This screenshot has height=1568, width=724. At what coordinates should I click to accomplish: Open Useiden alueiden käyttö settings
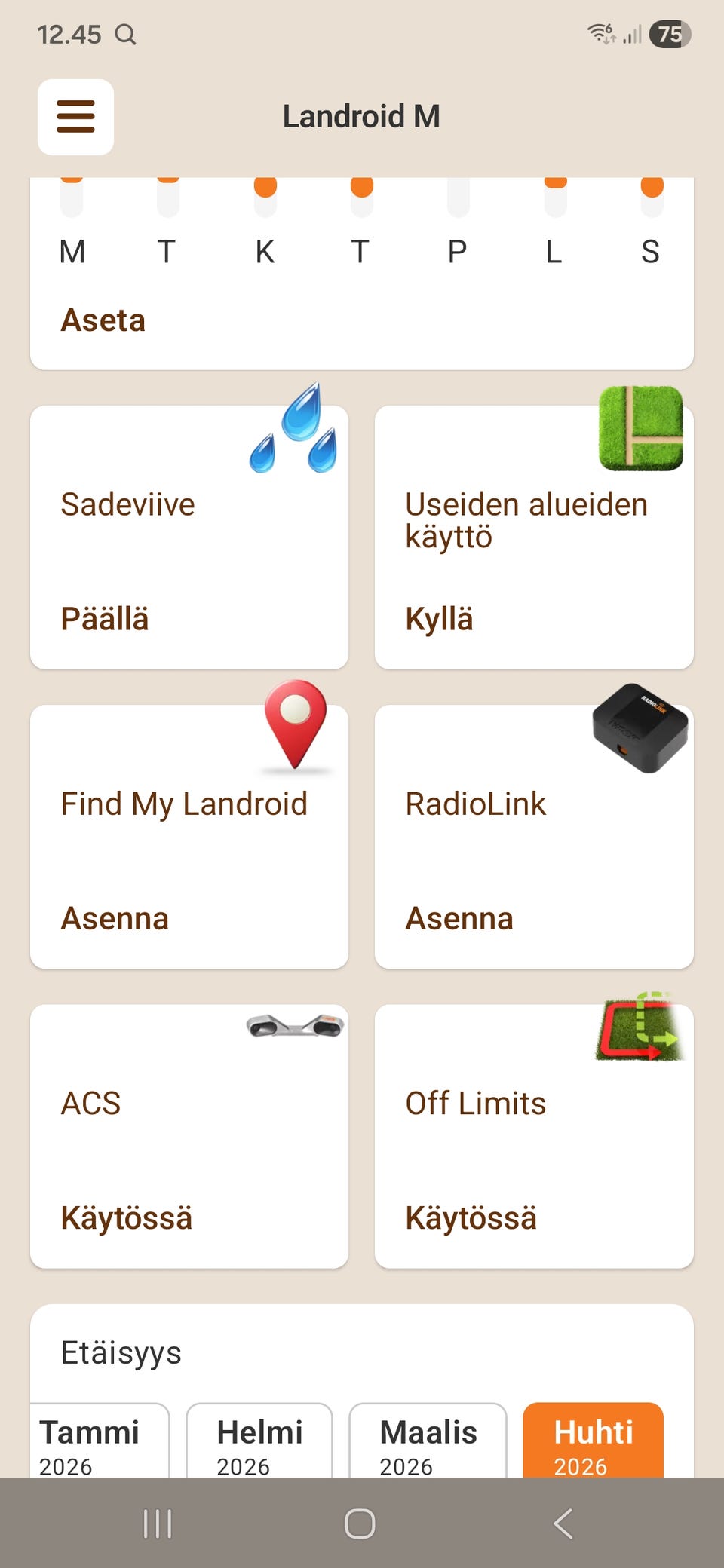pos(533,537)
